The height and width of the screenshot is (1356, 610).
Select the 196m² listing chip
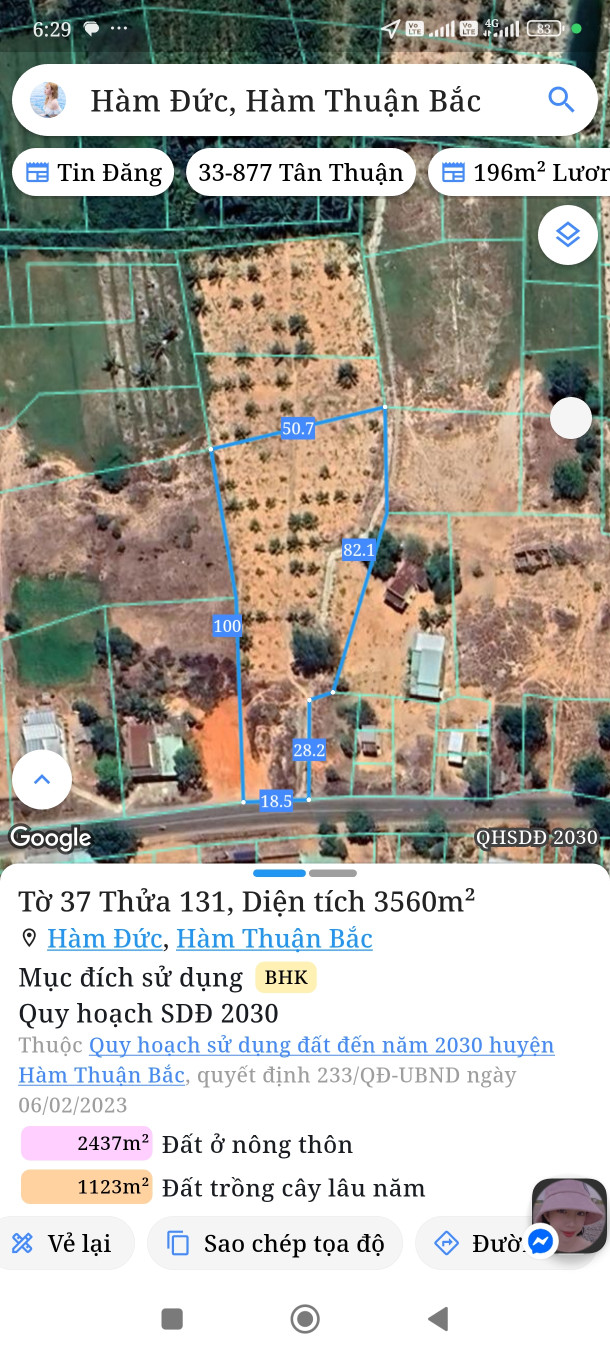[523, 172]
